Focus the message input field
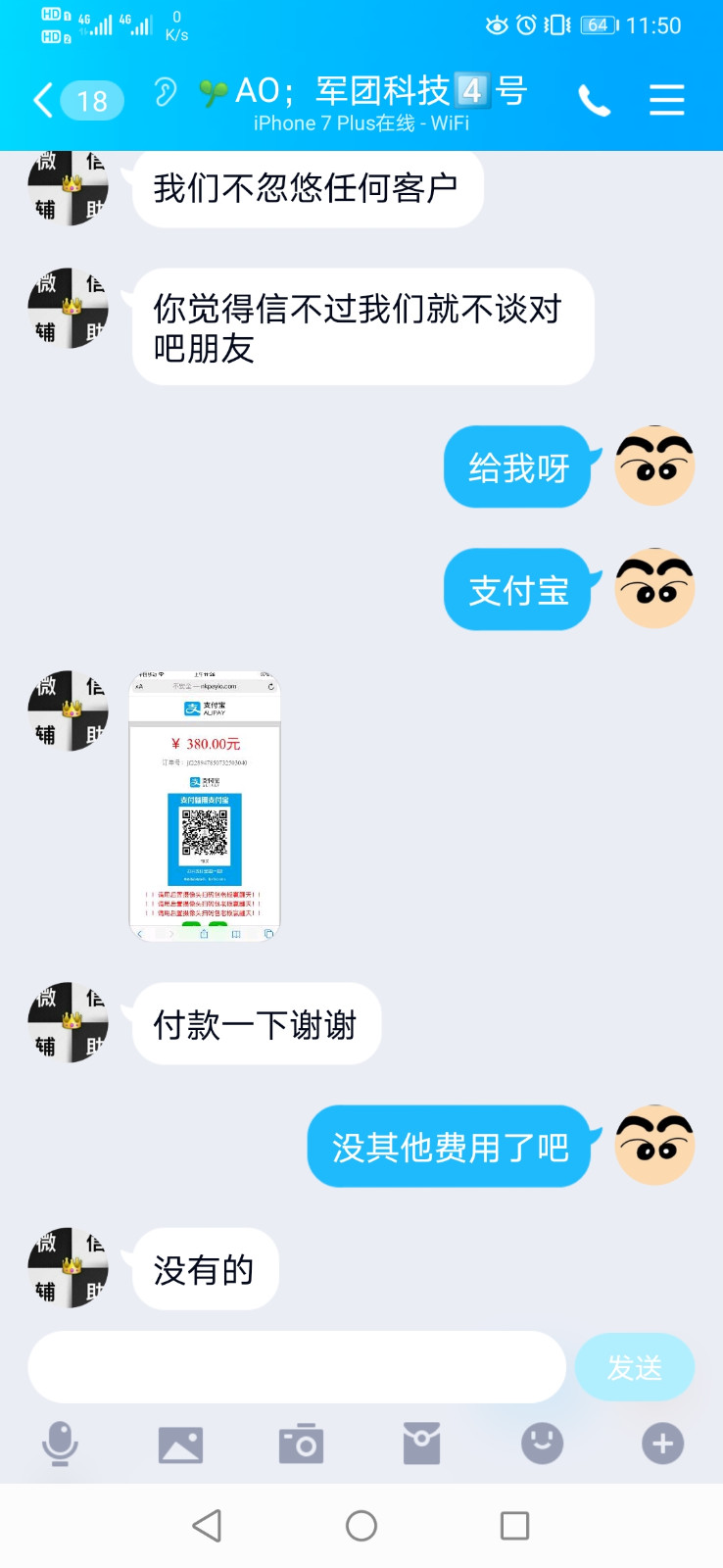 point(297,1367)
